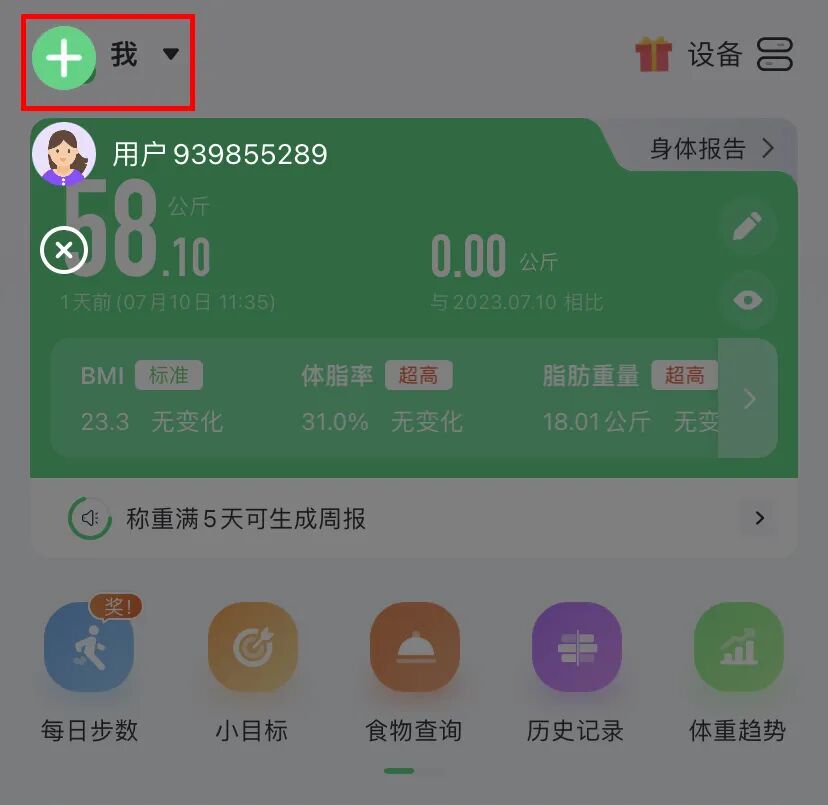Screen dimensions: 828x805
Task: Edit weight with the pencil icon
Action: pyautogui.click(x=747, y=226)
